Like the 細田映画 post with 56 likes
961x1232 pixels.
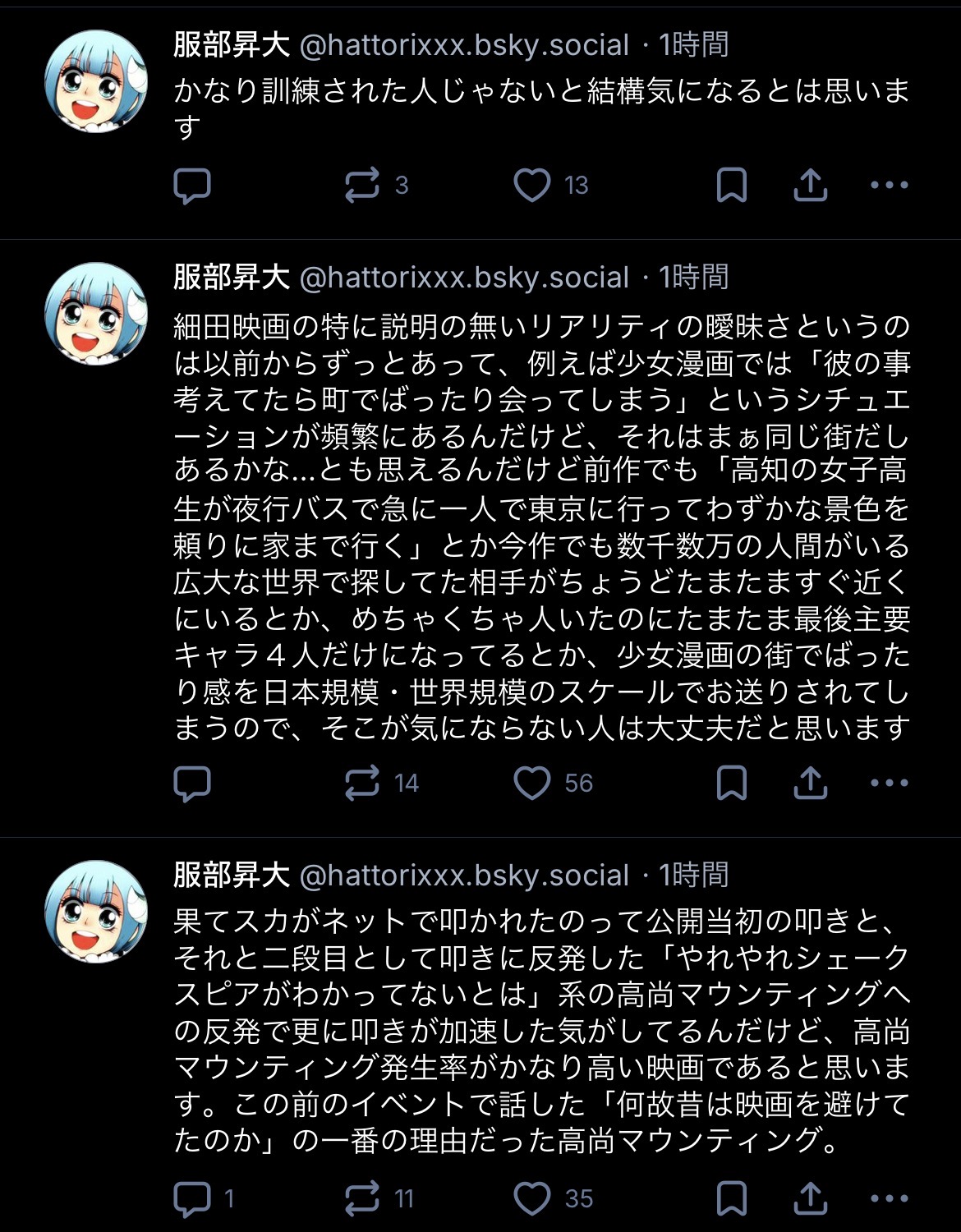pos(531,784)
